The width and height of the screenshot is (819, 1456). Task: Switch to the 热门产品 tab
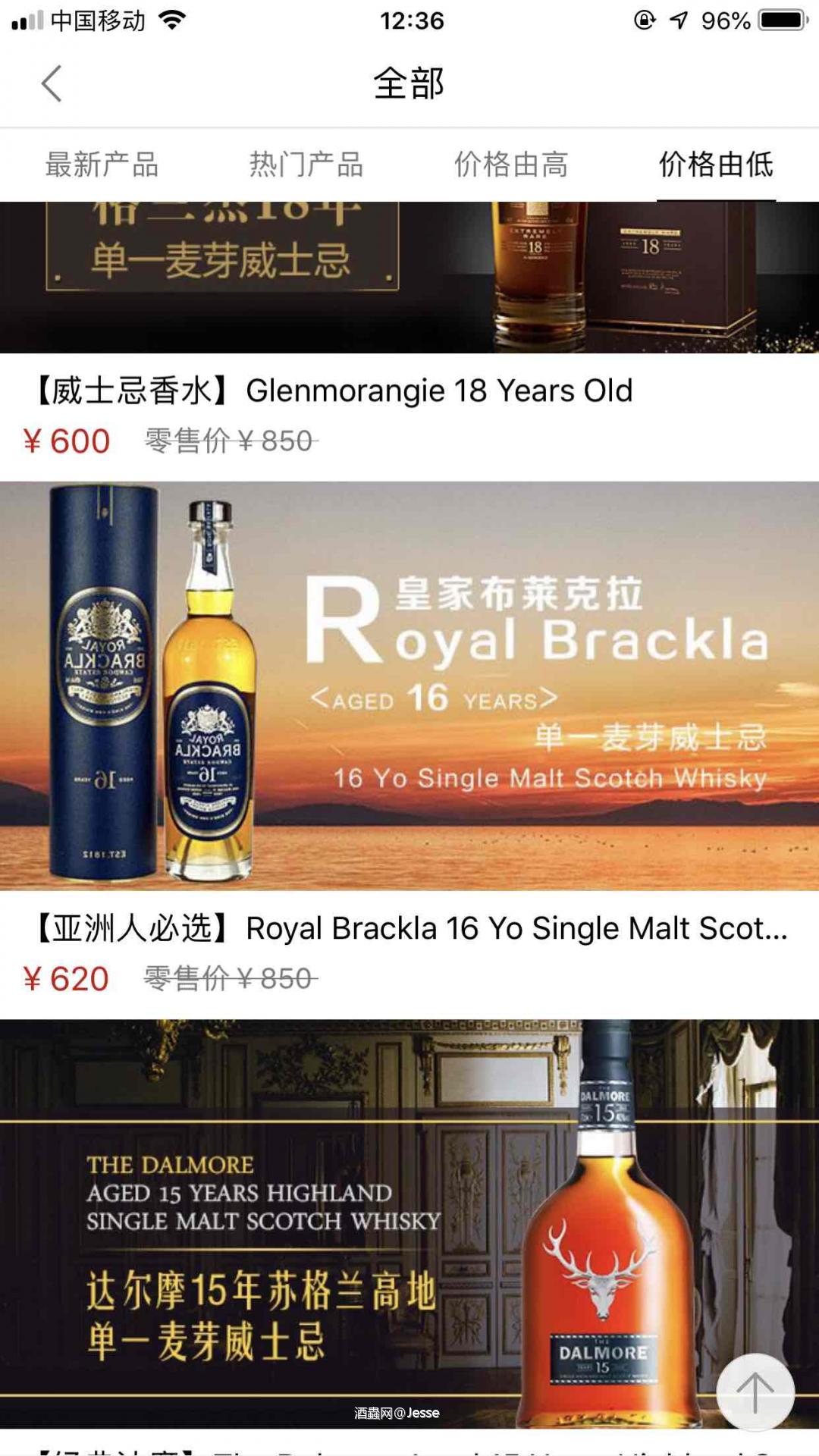pos(307,164)
